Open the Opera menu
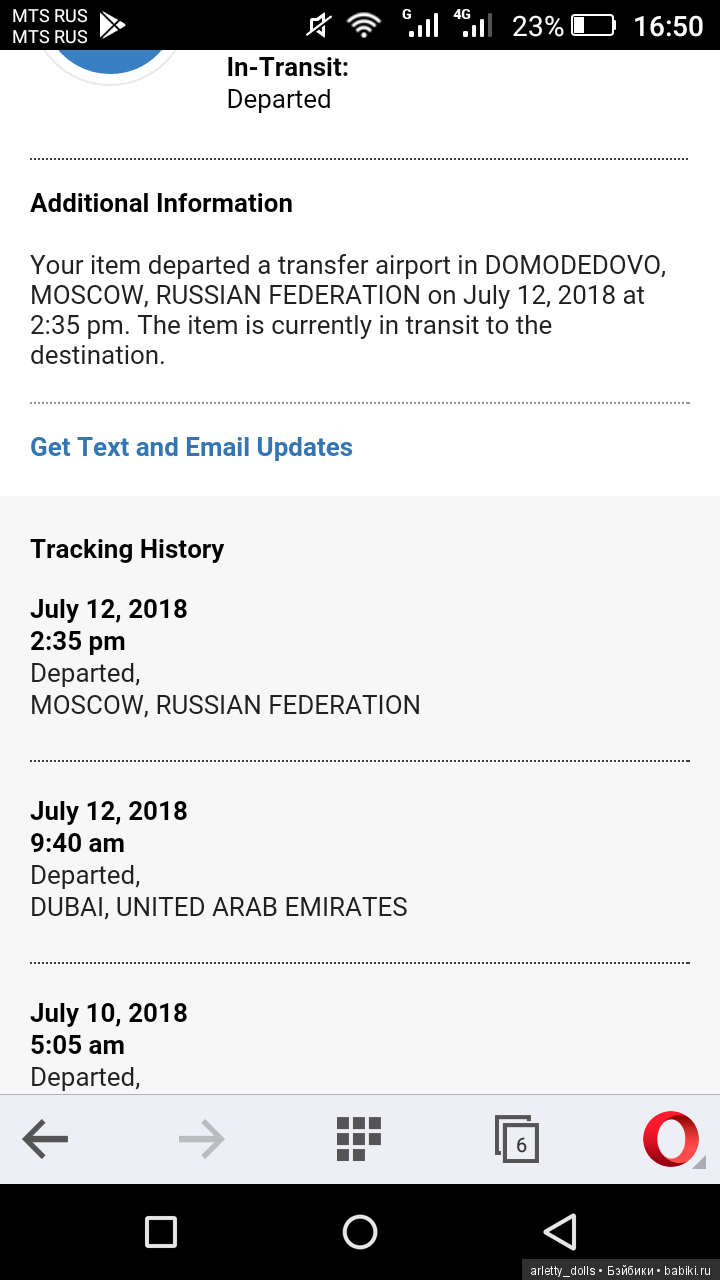Viewport: 720px width, 1280px height. (672, 1139)
